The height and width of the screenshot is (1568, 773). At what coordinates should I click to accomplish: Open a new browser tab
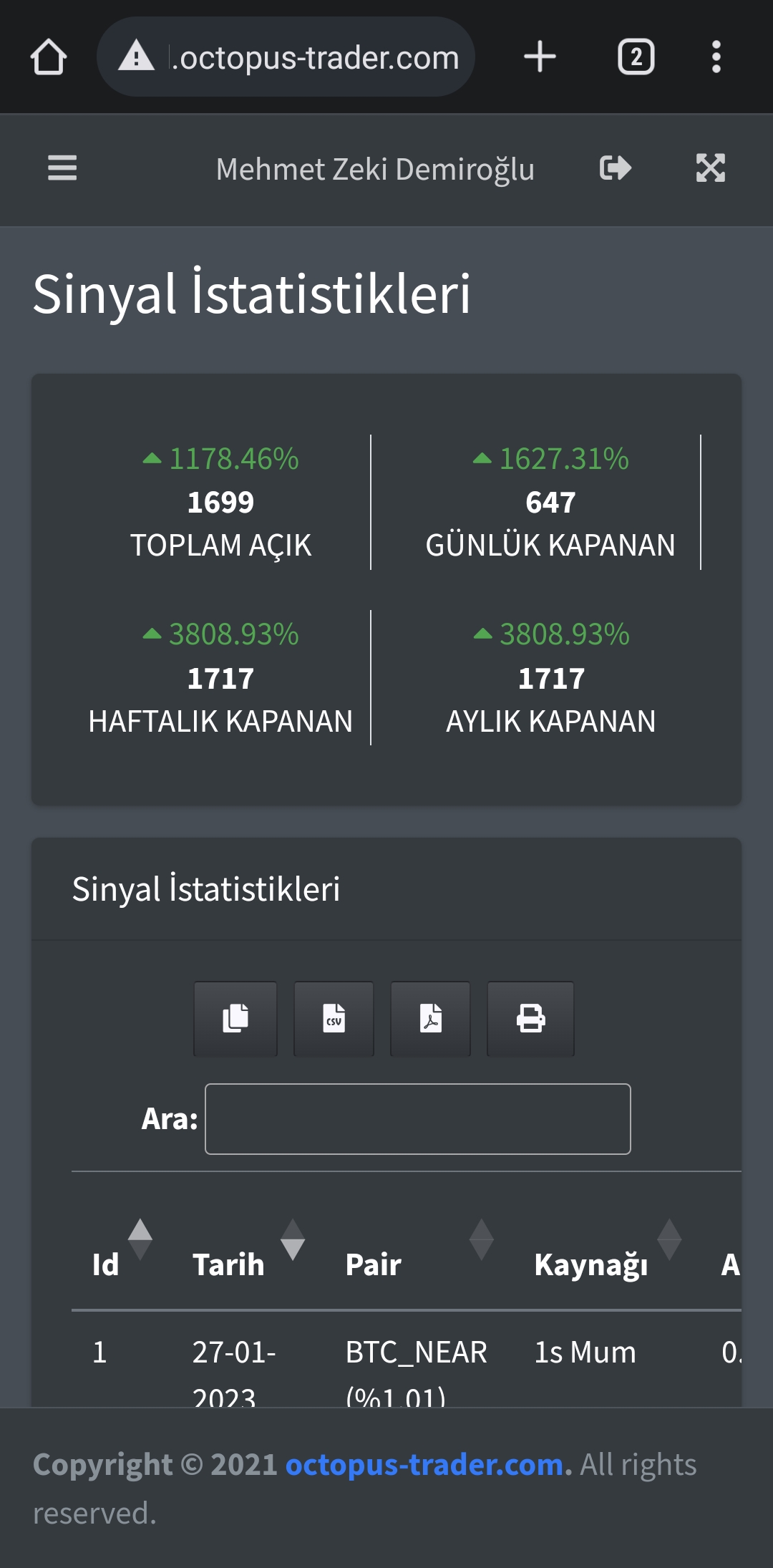point(540,57)
